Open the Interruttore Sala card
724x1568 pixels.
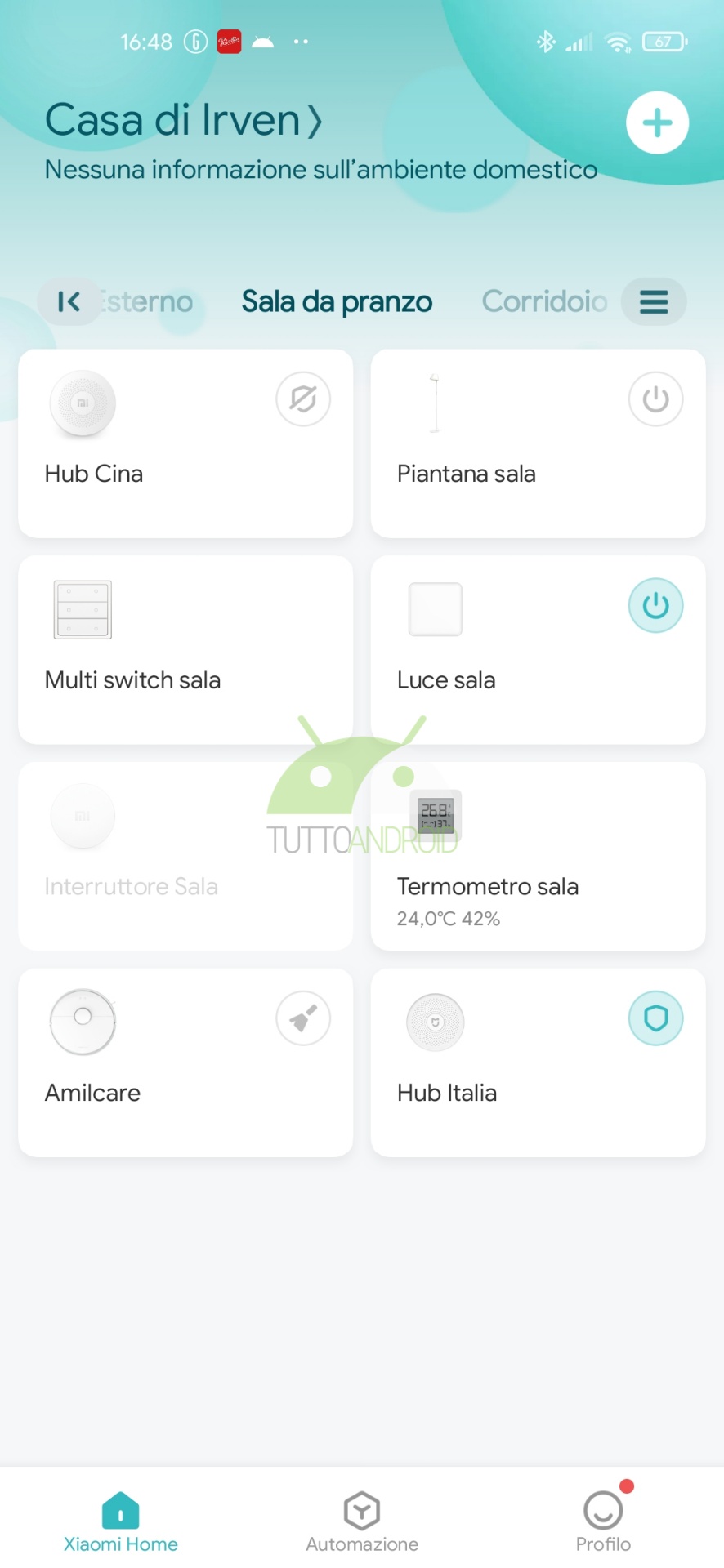[185, 856]
